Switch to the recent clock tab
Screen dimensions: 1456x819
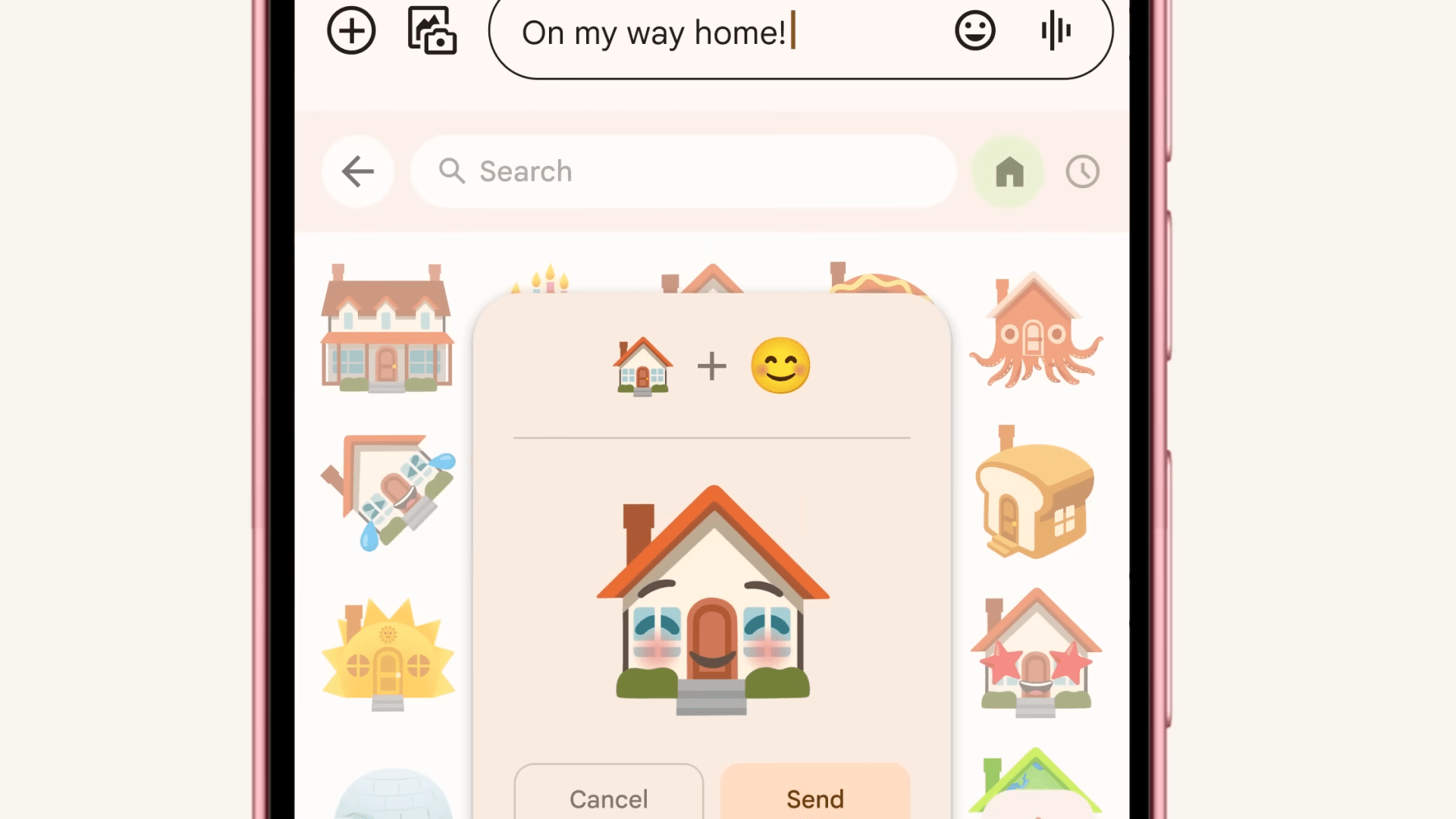click(1082, 171)
